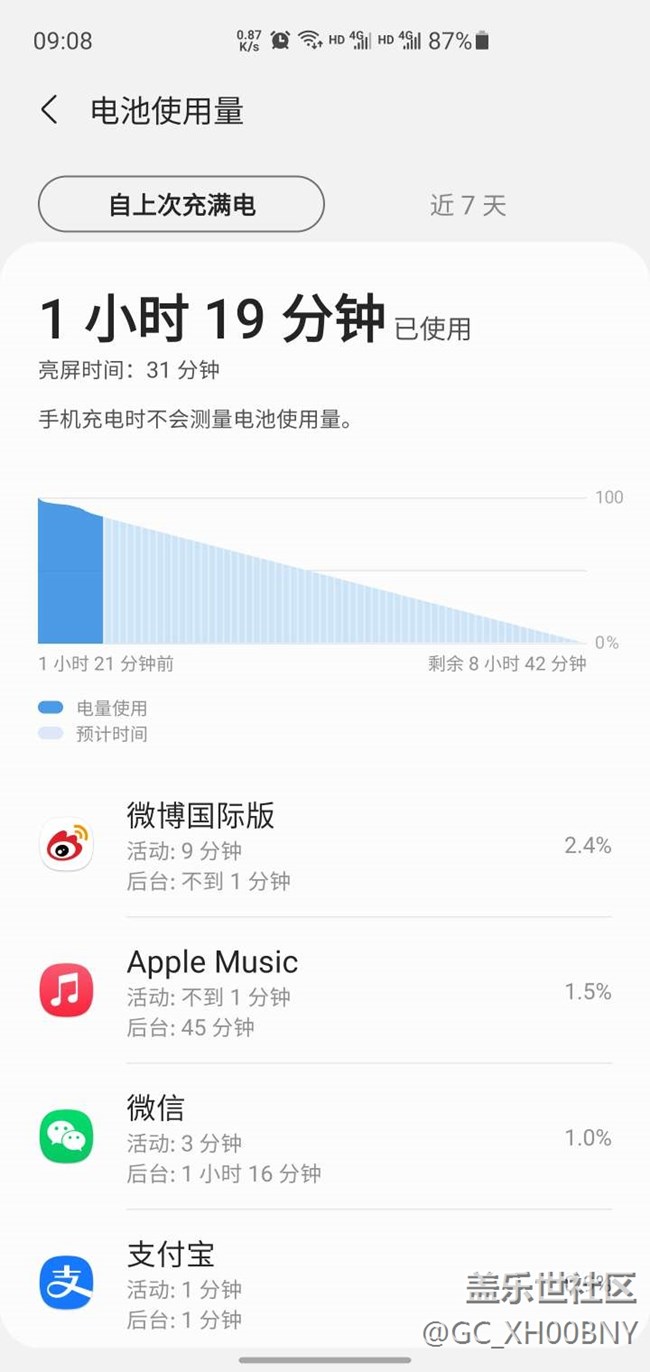The height and width of the screenshot is (1372, 650).
Task: View 微信 battery usage details
Action: pyautogui.click(x=324, y=1138)
